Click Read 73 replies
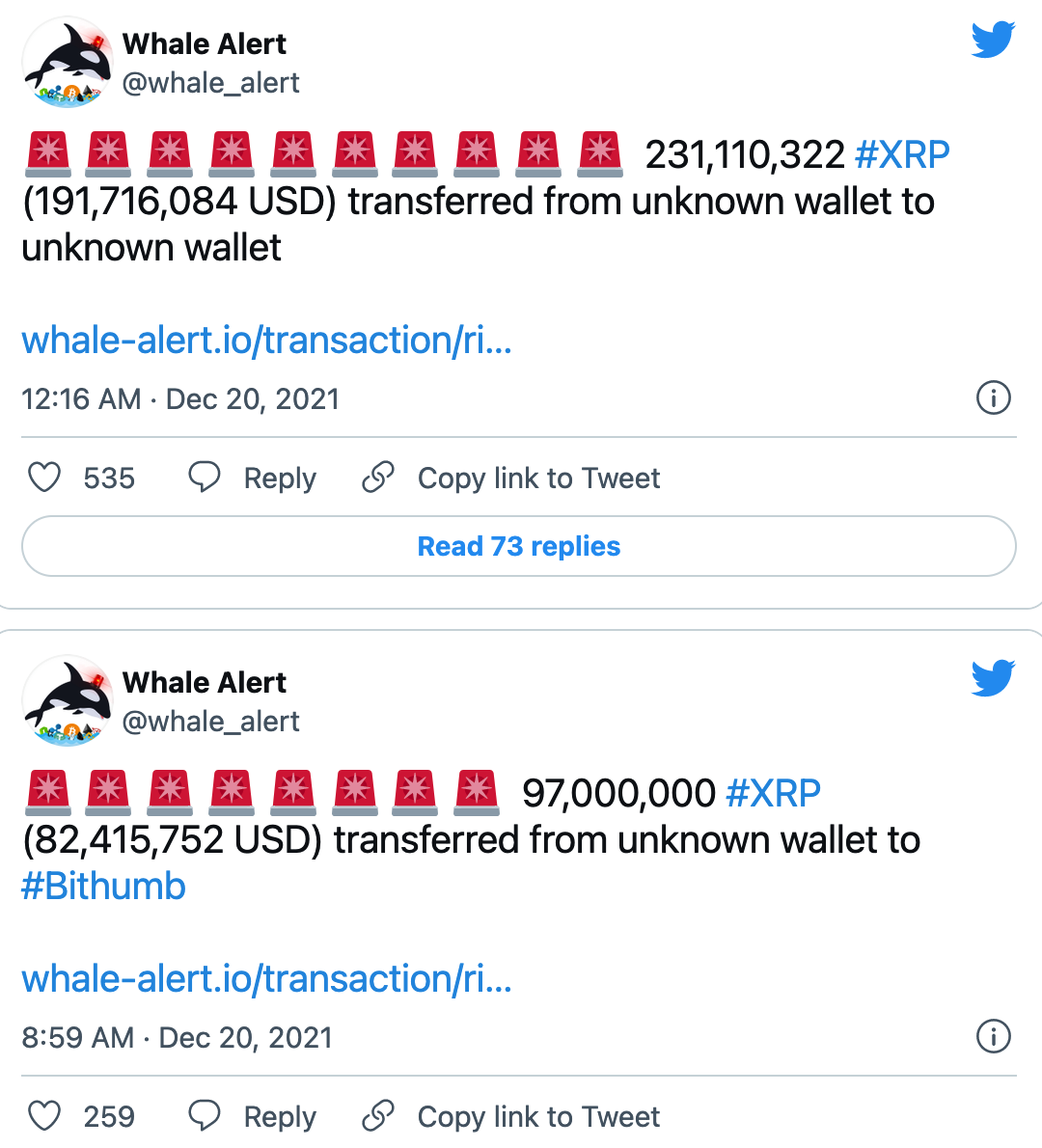Viewport: 1042px width, 1148px height. [519, 546]
